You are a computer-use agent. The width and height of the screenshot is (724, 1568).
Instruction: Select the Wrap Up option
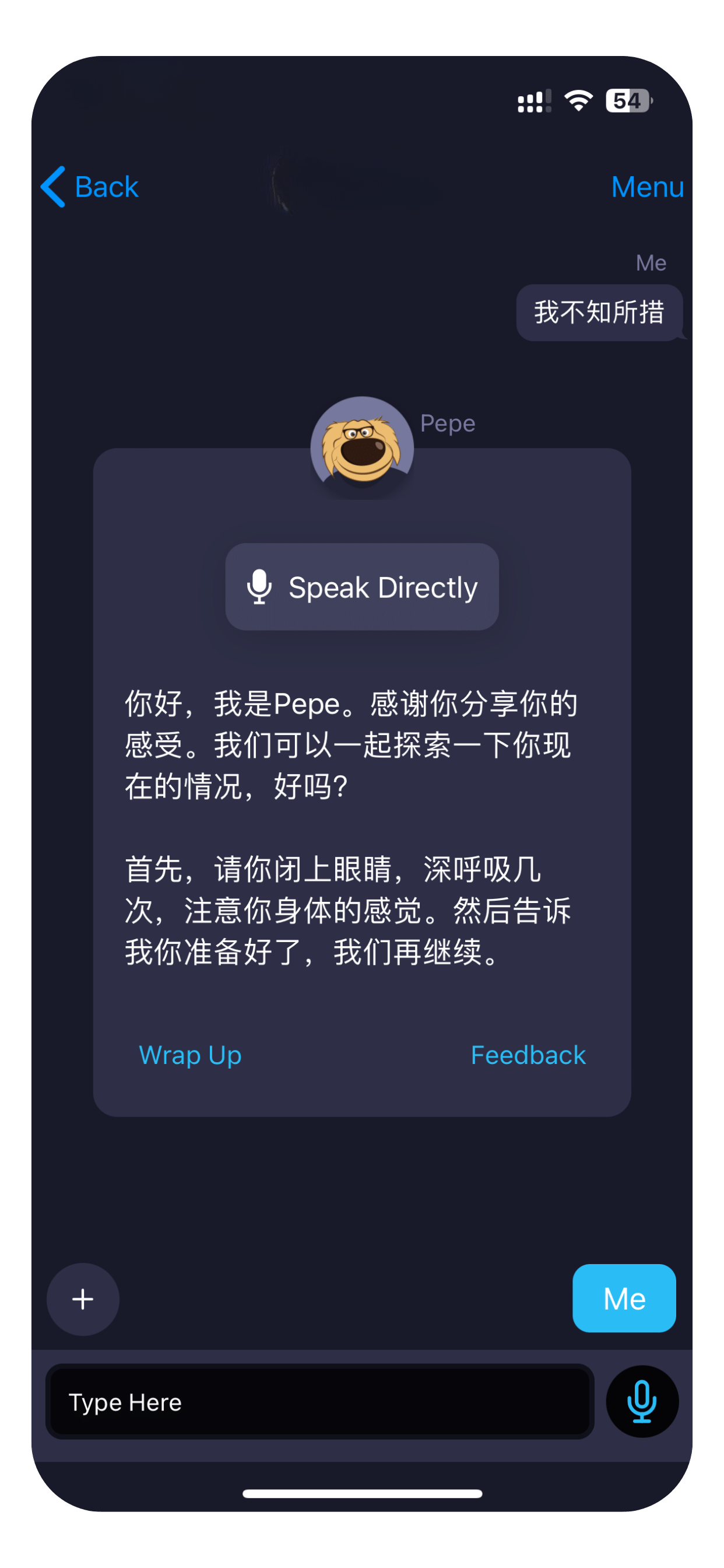190,1055
